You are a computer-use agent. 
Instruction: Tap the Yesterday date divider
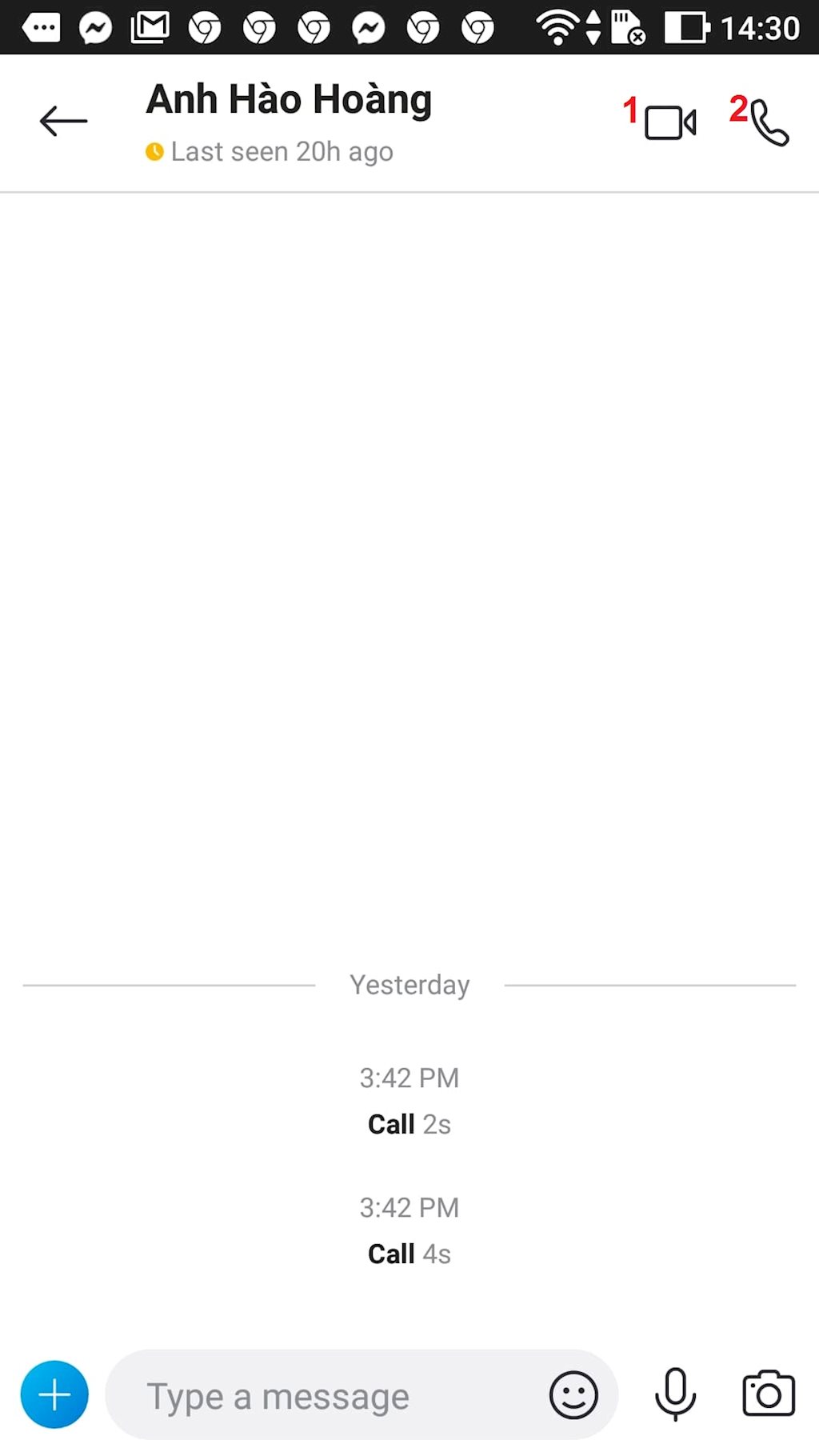click(x=409, y=984)
